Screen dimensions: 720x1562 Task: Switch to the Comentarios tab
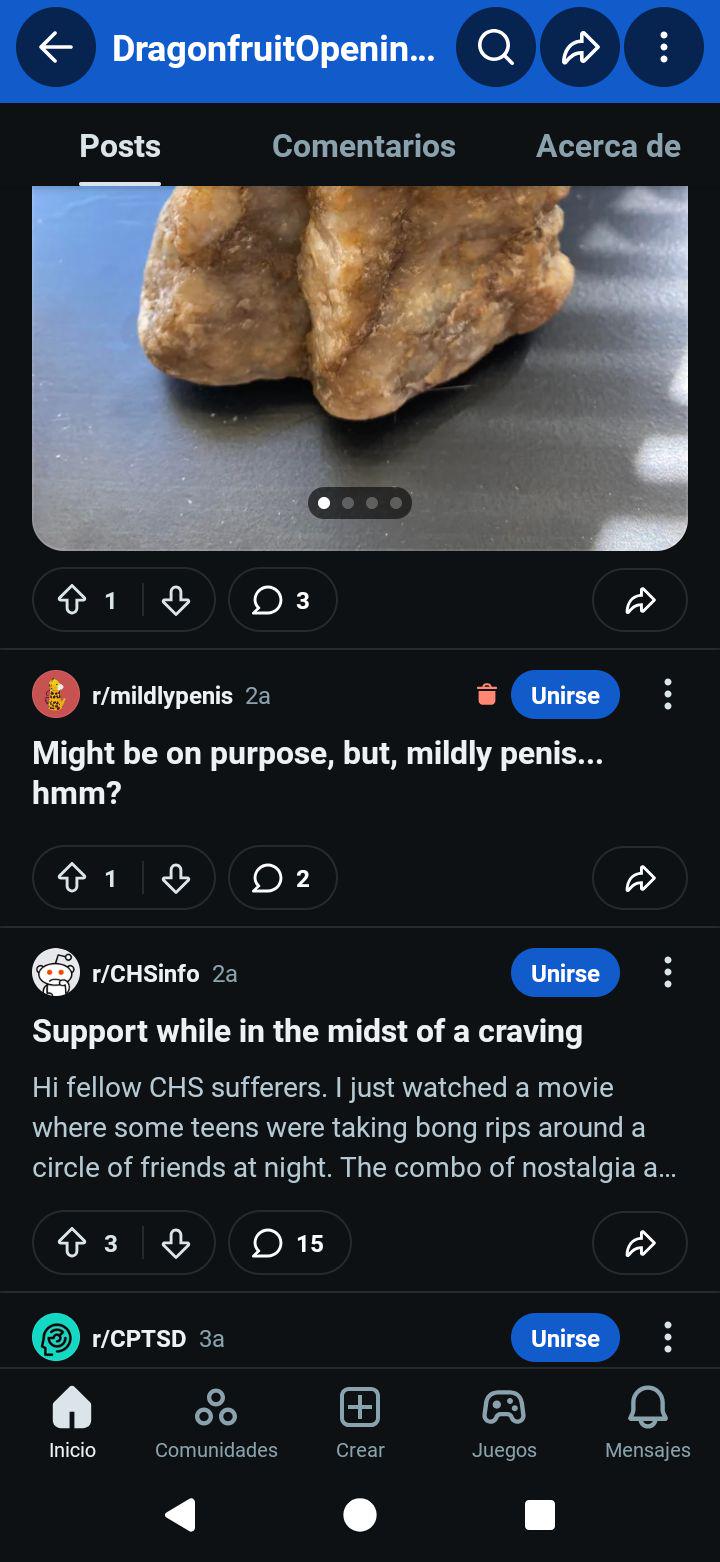(x=363, y=146)
